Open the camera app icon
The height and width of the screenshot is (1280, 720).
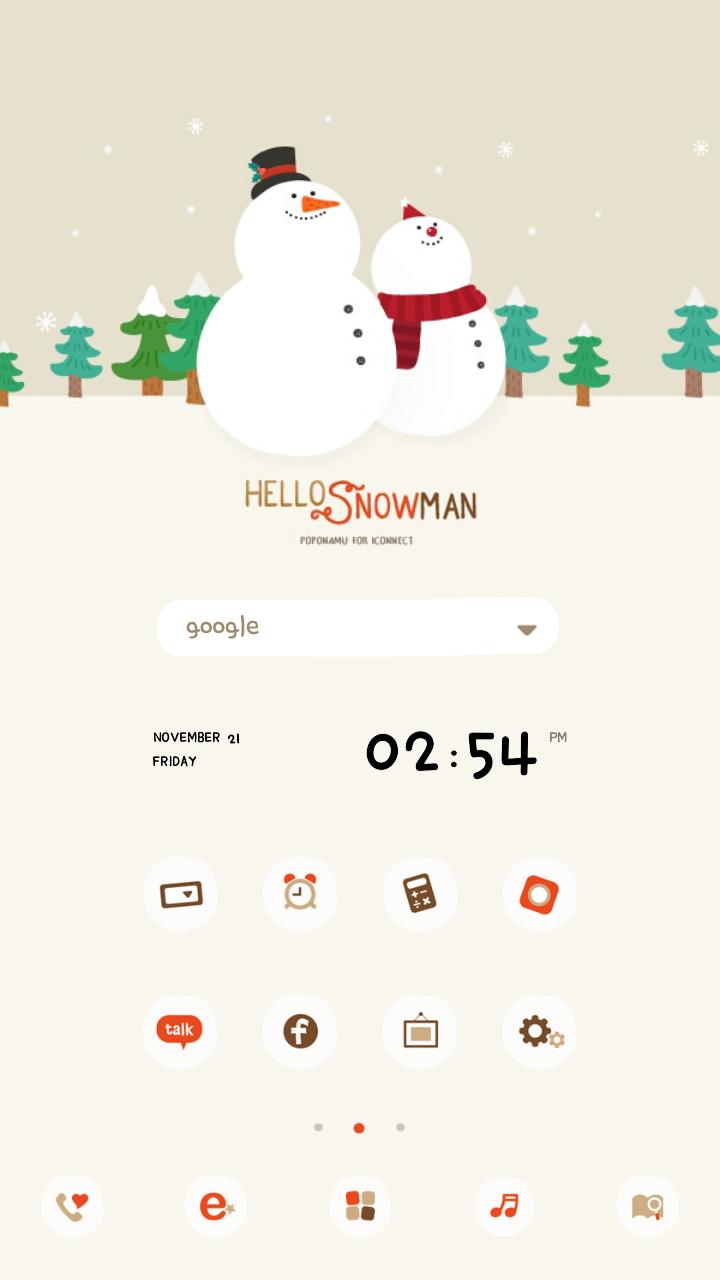point(540,893)
